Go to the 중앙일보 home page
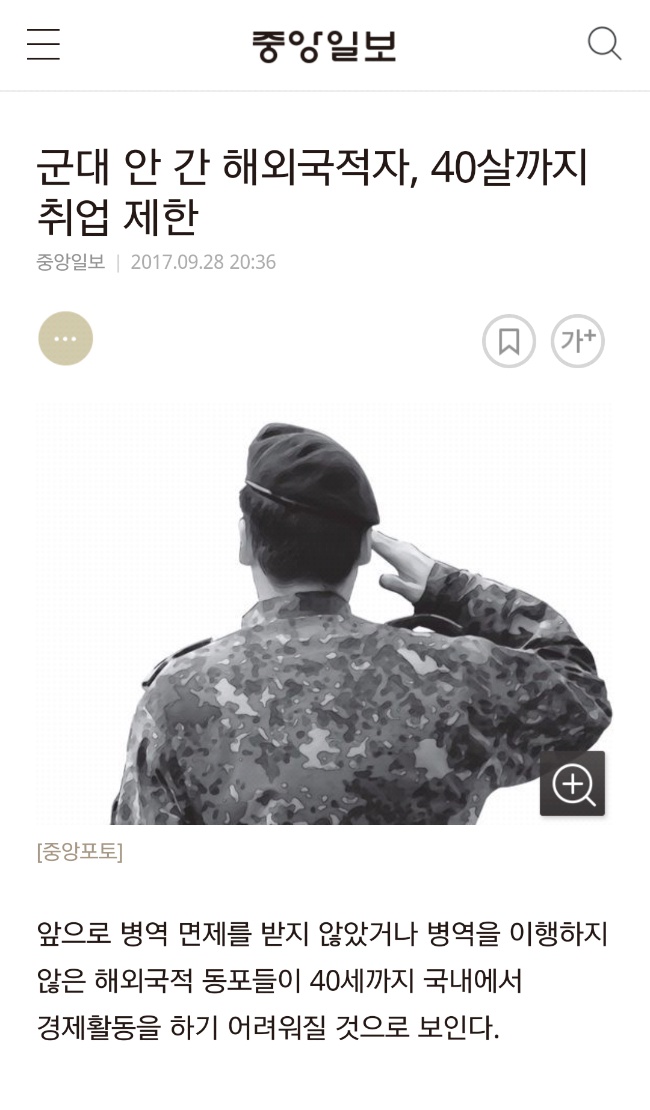This screenshot has width=650, height=1110. click(324, 46)
